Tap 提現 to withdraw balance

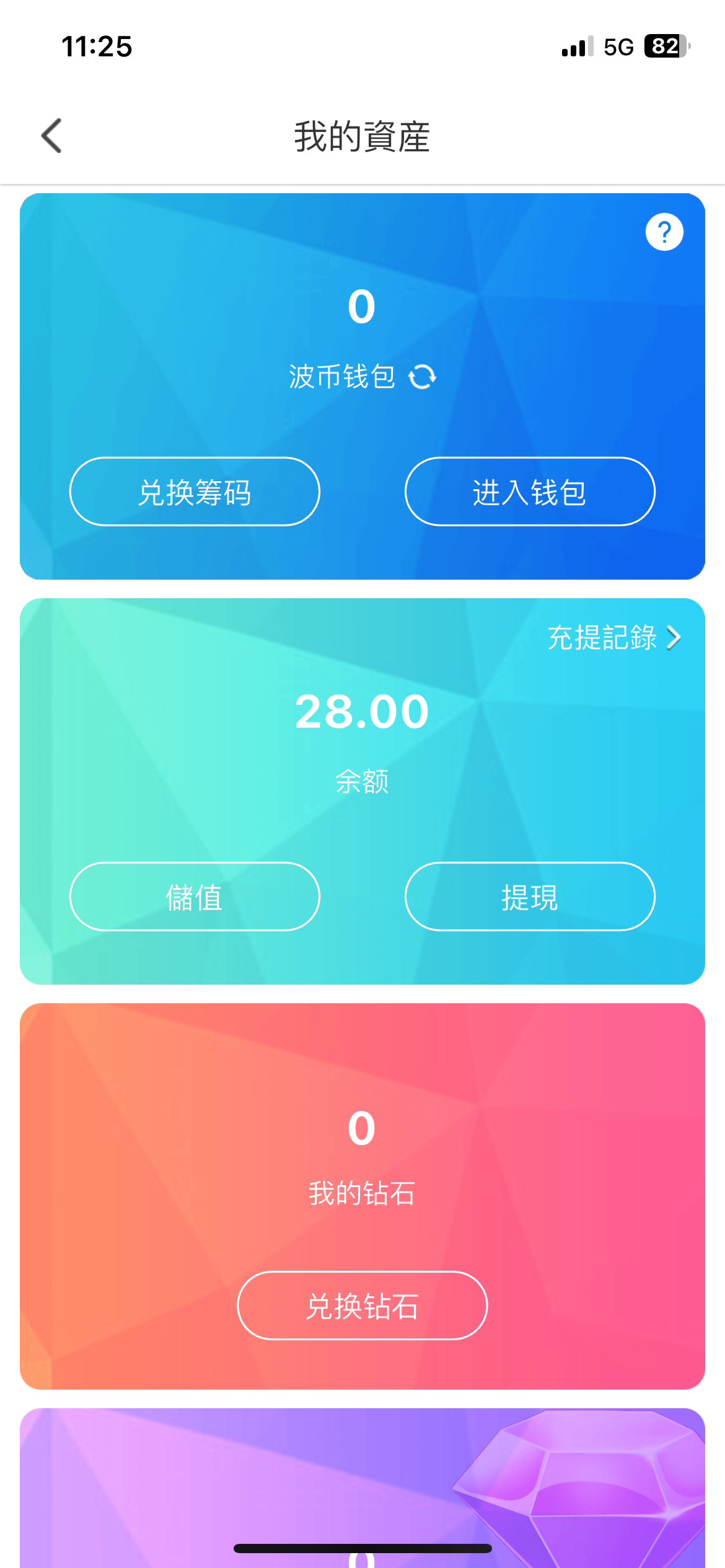pyautogui.click(x=529, y=897)
